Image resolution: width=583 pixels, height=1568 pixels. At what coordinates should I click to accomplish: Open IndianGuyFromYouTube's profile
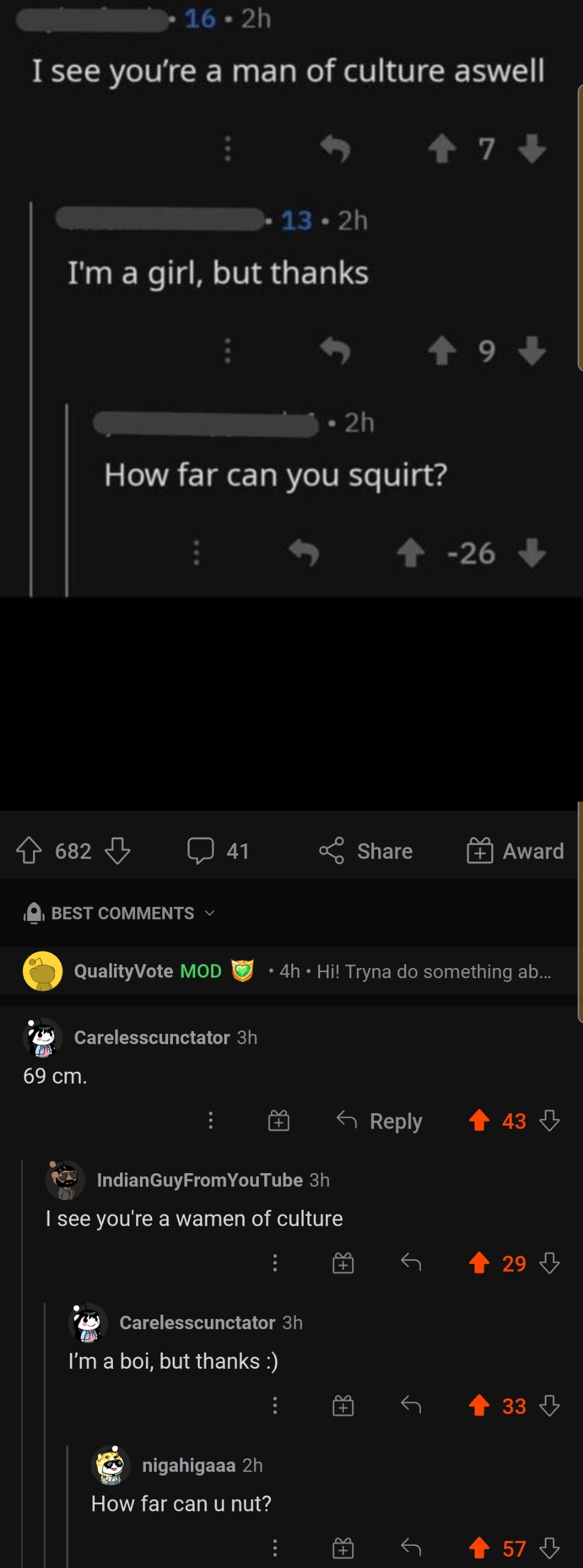[199, 1180]
